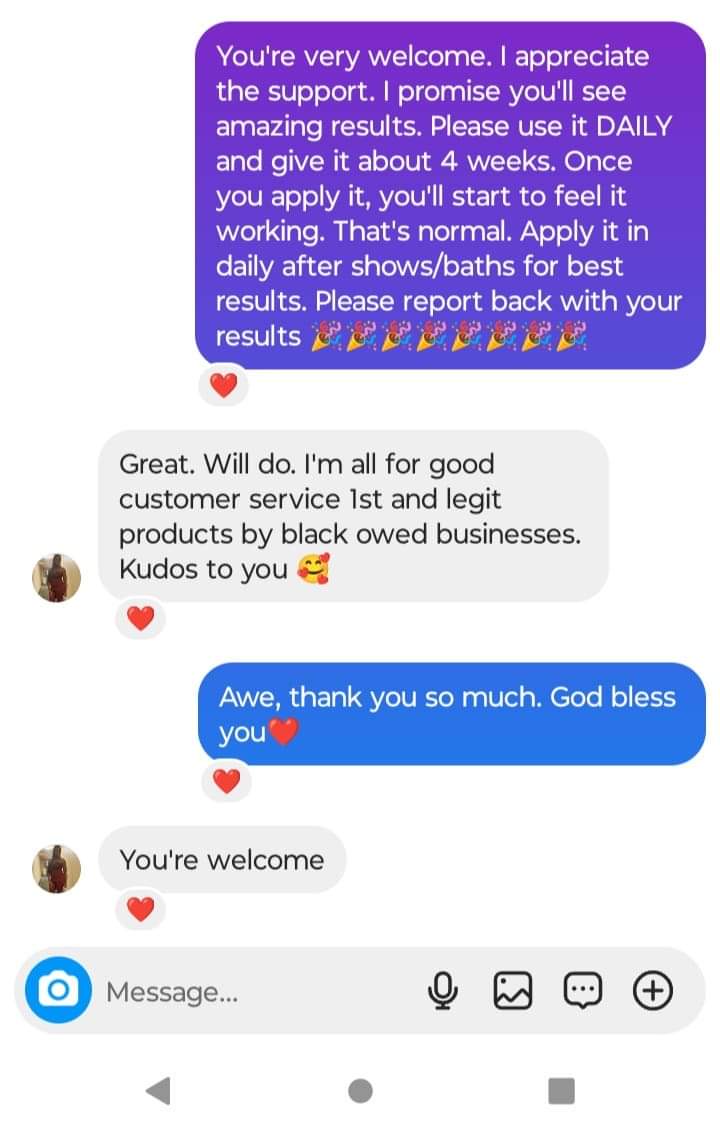
Task: Record a voice message with the microphone
Action: (x=442, y=991)
